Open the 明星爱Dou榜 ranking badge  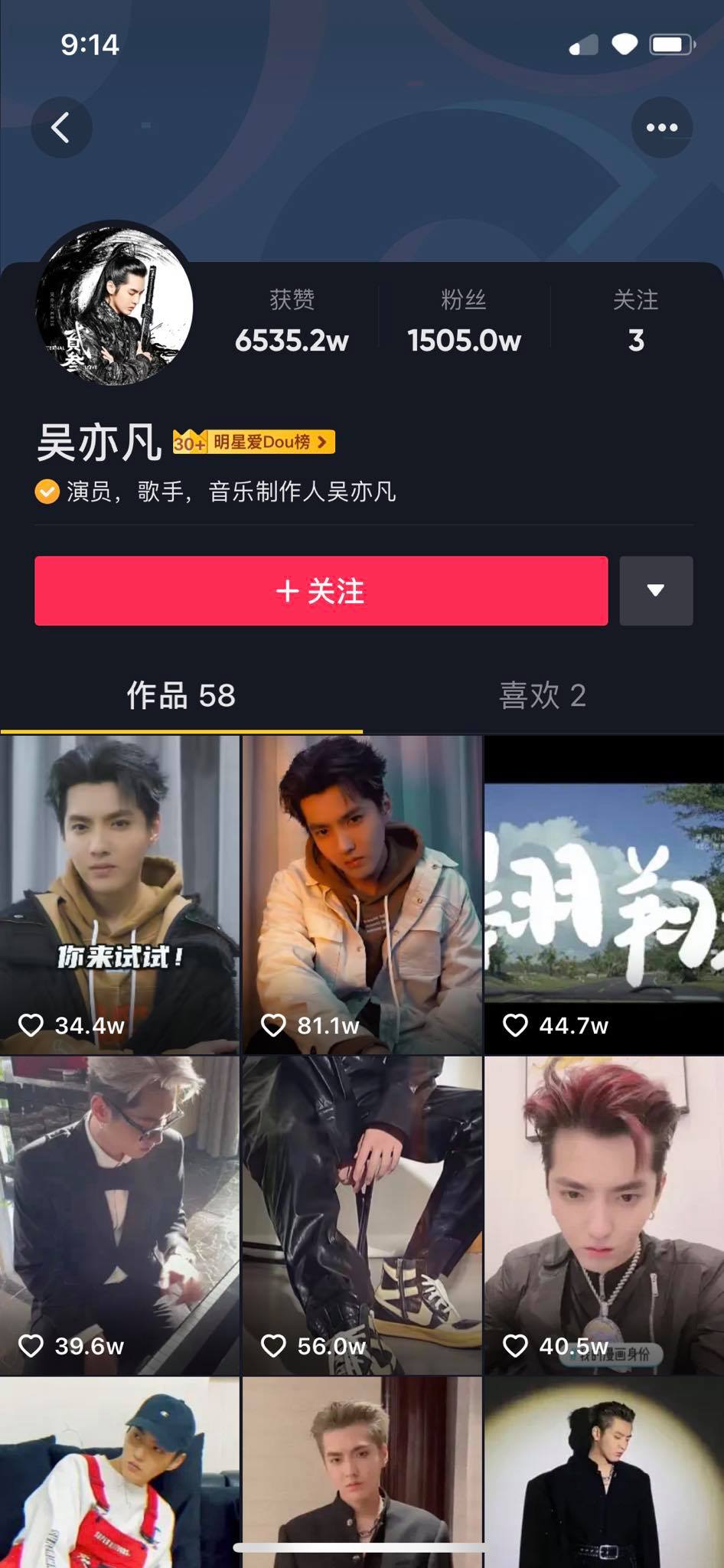pos(254,442)
